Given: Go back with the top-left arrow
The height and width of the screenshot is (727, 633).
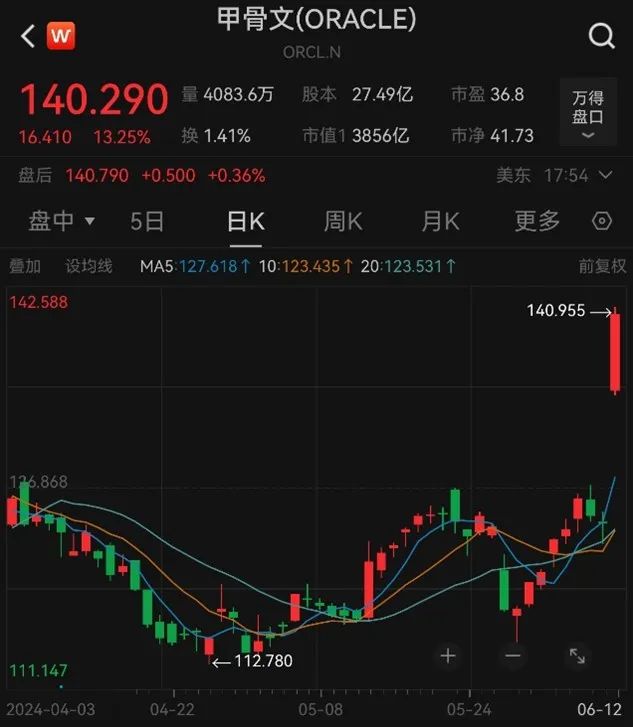Looking at the screenshot, I should coord(27,36).
